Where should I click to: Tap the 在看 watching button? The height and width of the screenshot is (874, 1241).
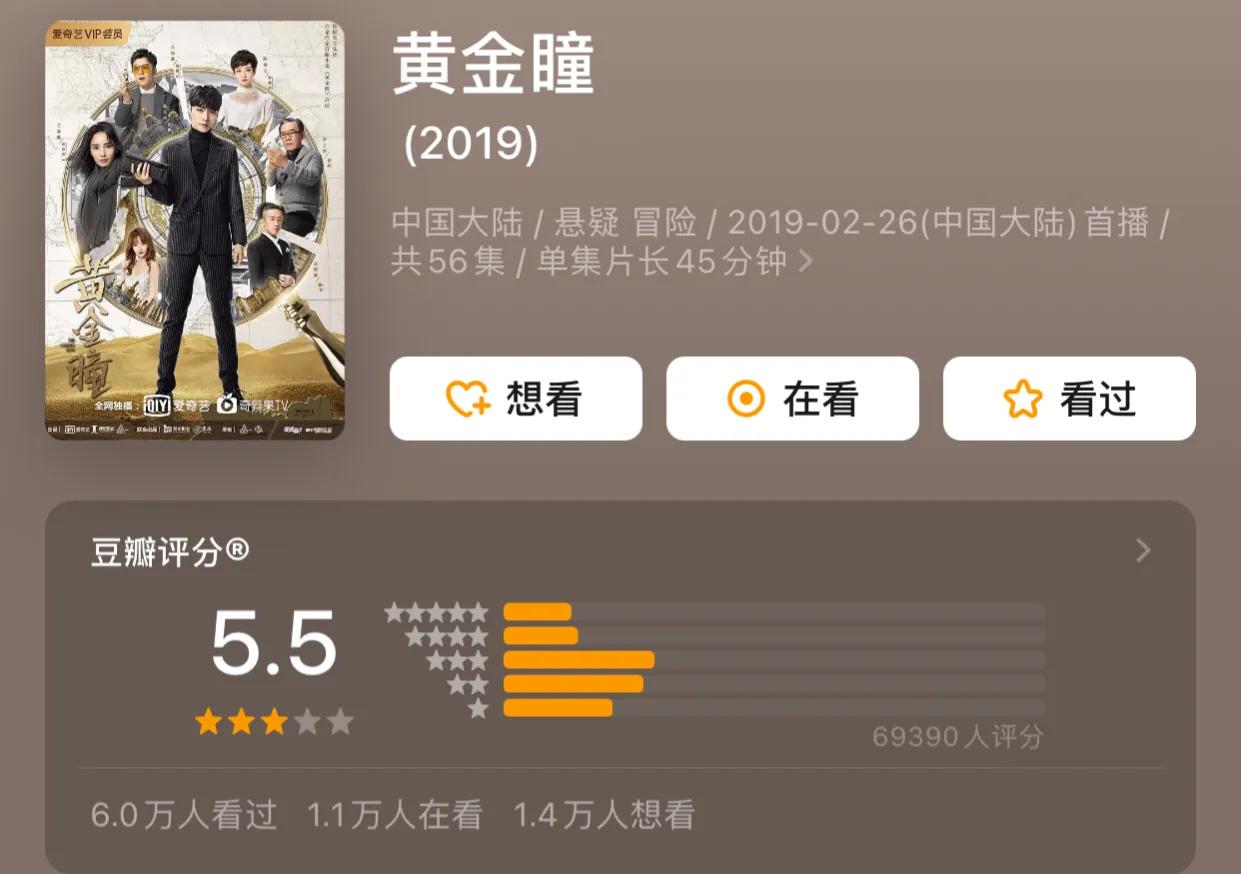[792, 399]
